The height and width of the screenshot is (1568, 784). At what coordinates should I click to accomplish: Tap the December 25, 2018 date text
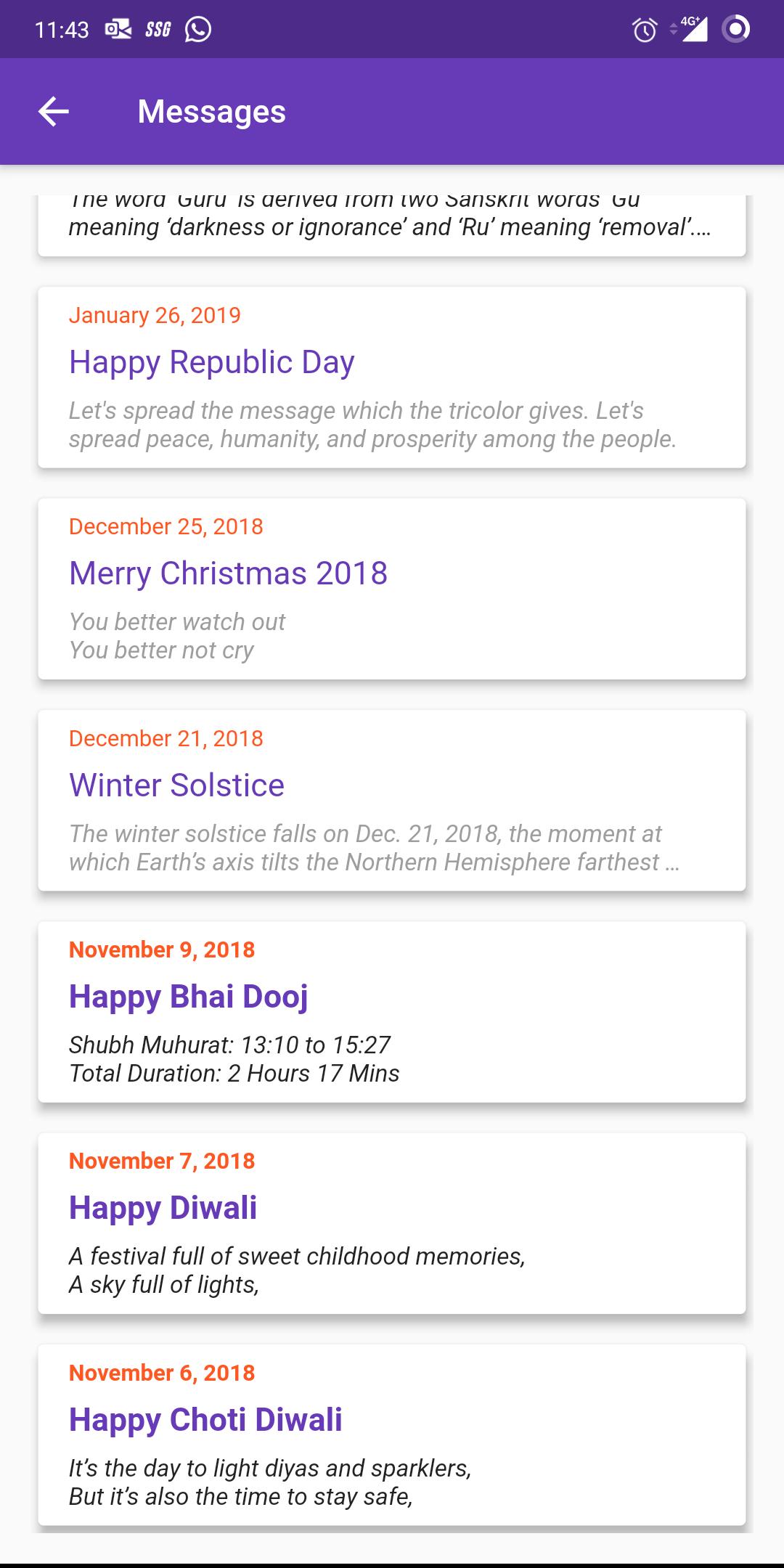[x=166, y=526]
